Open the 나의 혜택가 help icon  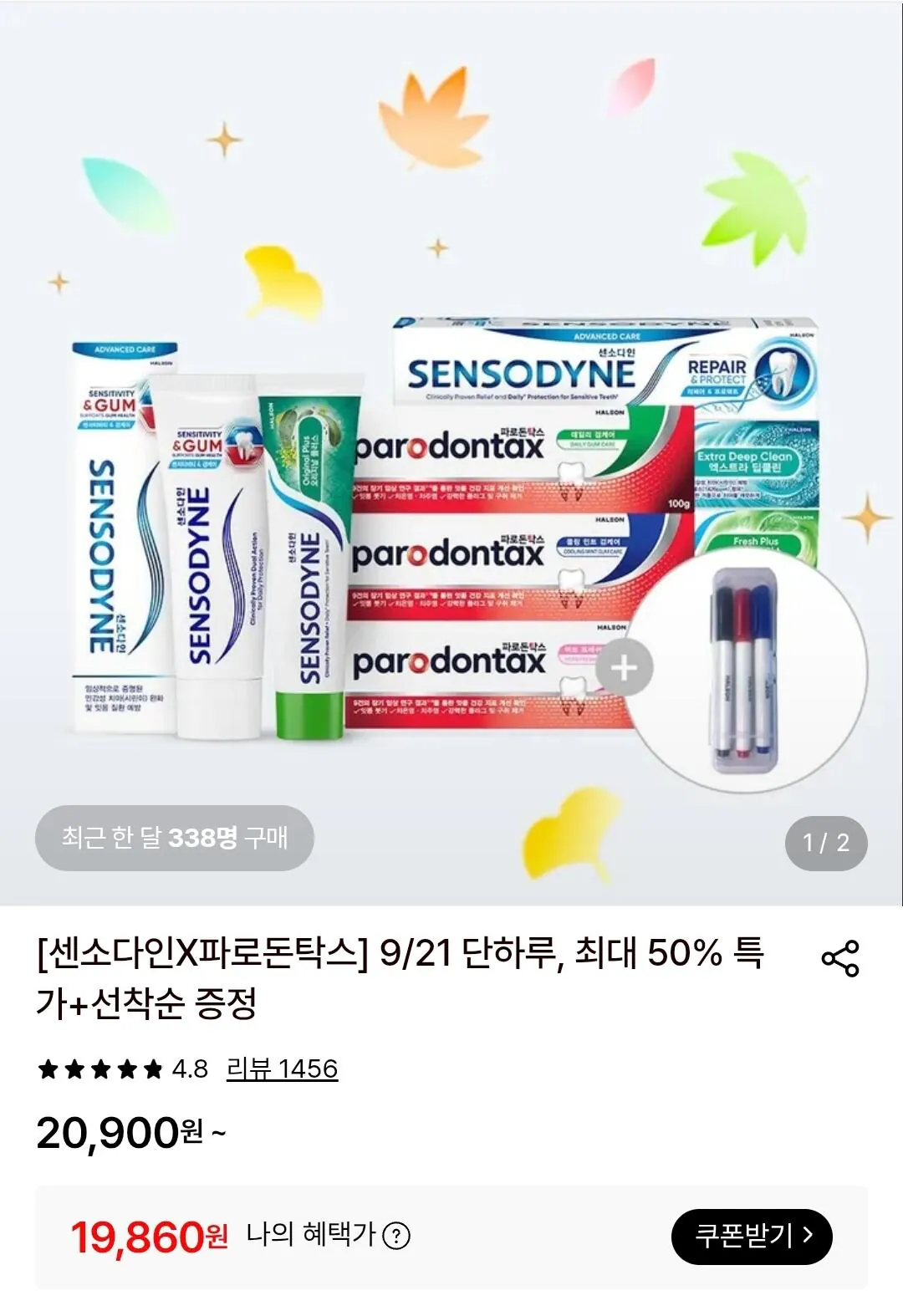396,1236
